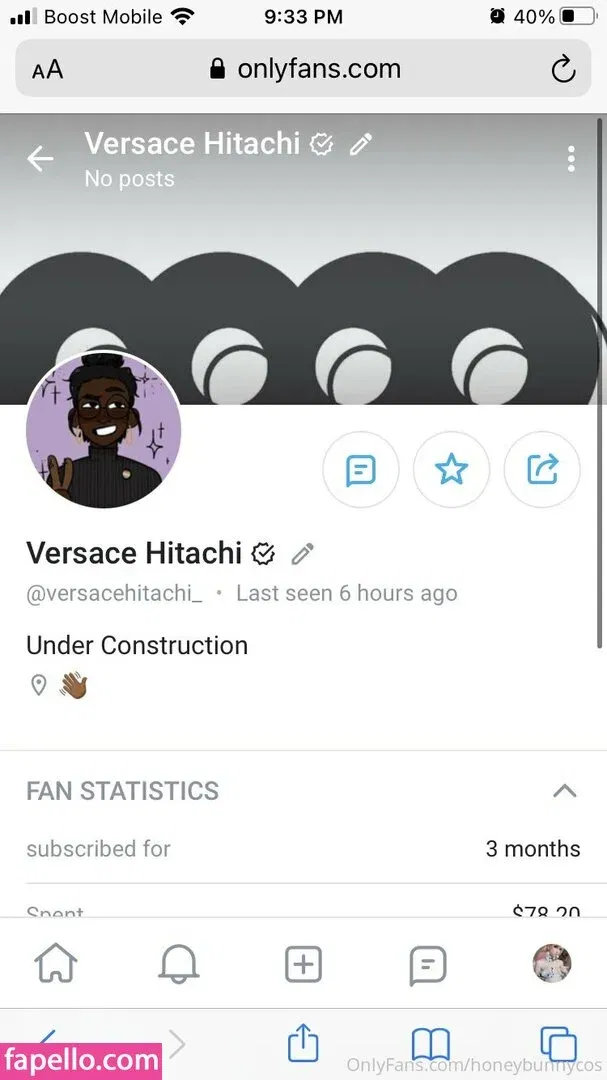Create a new post
Viewport: 607px width, 1080px height.
[303, 964]
